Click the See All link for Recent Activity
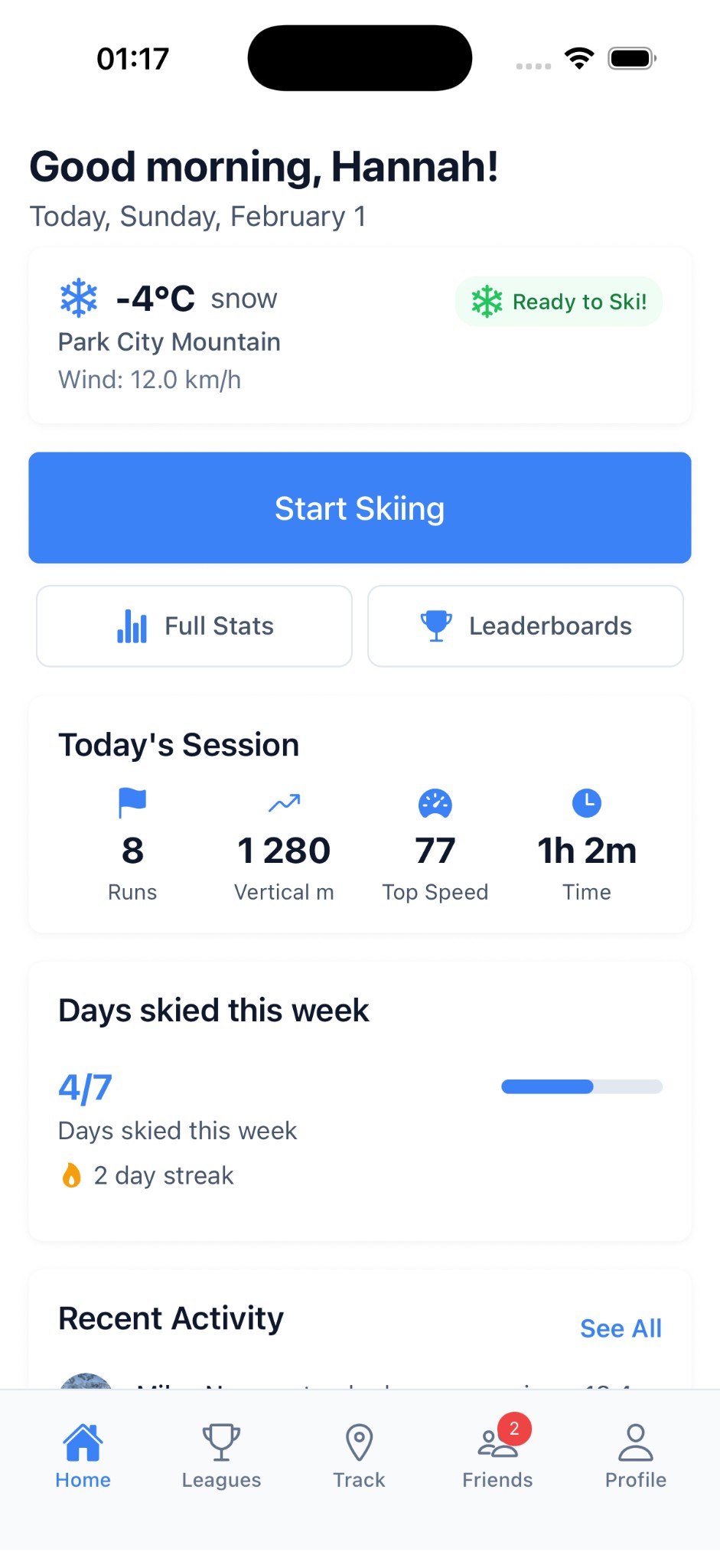Image resolution: width=720 pixels, height=1568 pixels. click(x=621, y=1328)
